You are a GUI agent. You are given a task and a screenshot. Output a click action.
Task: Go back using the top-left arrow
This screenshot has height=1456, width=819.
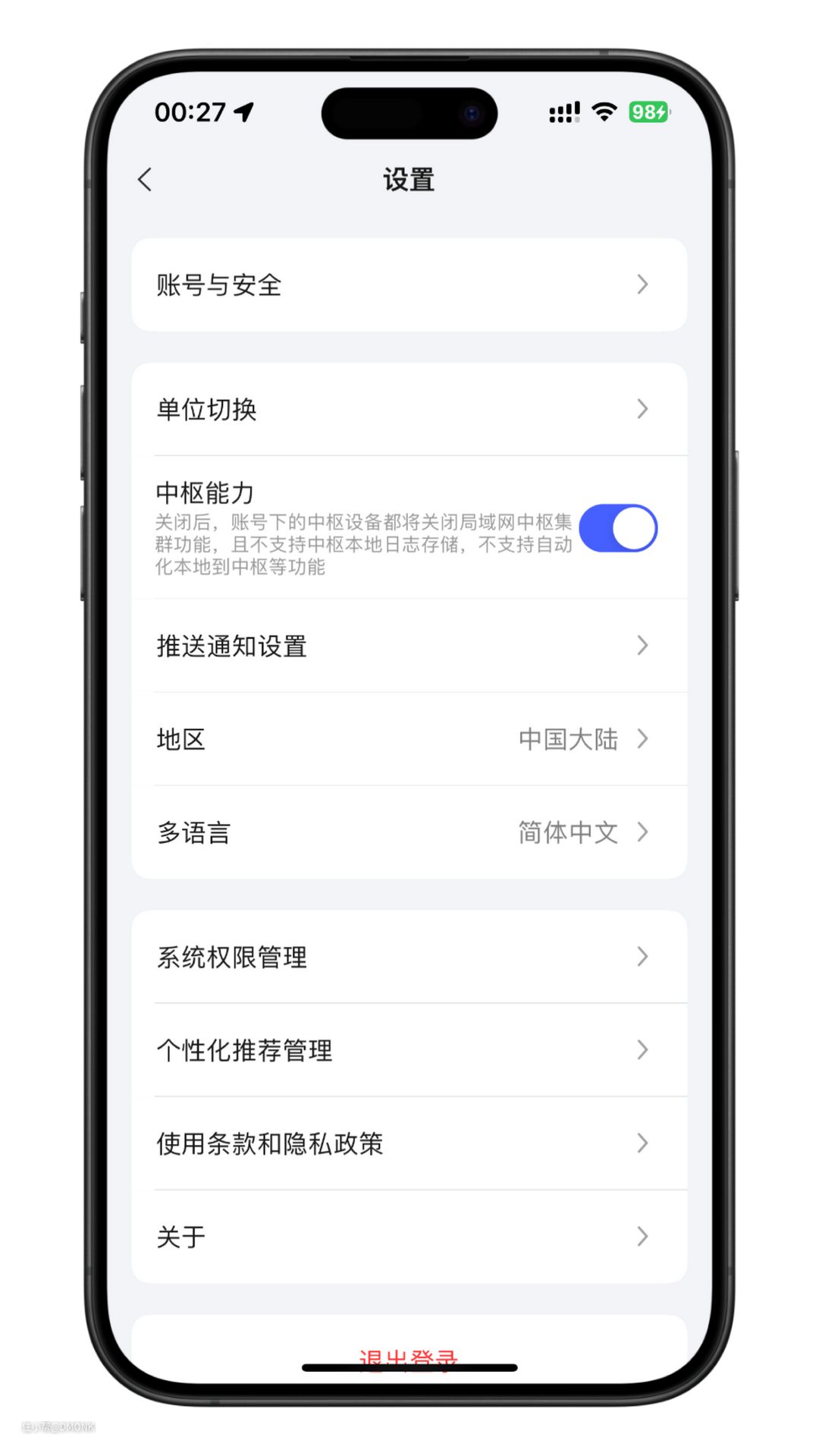pos(146,181)
